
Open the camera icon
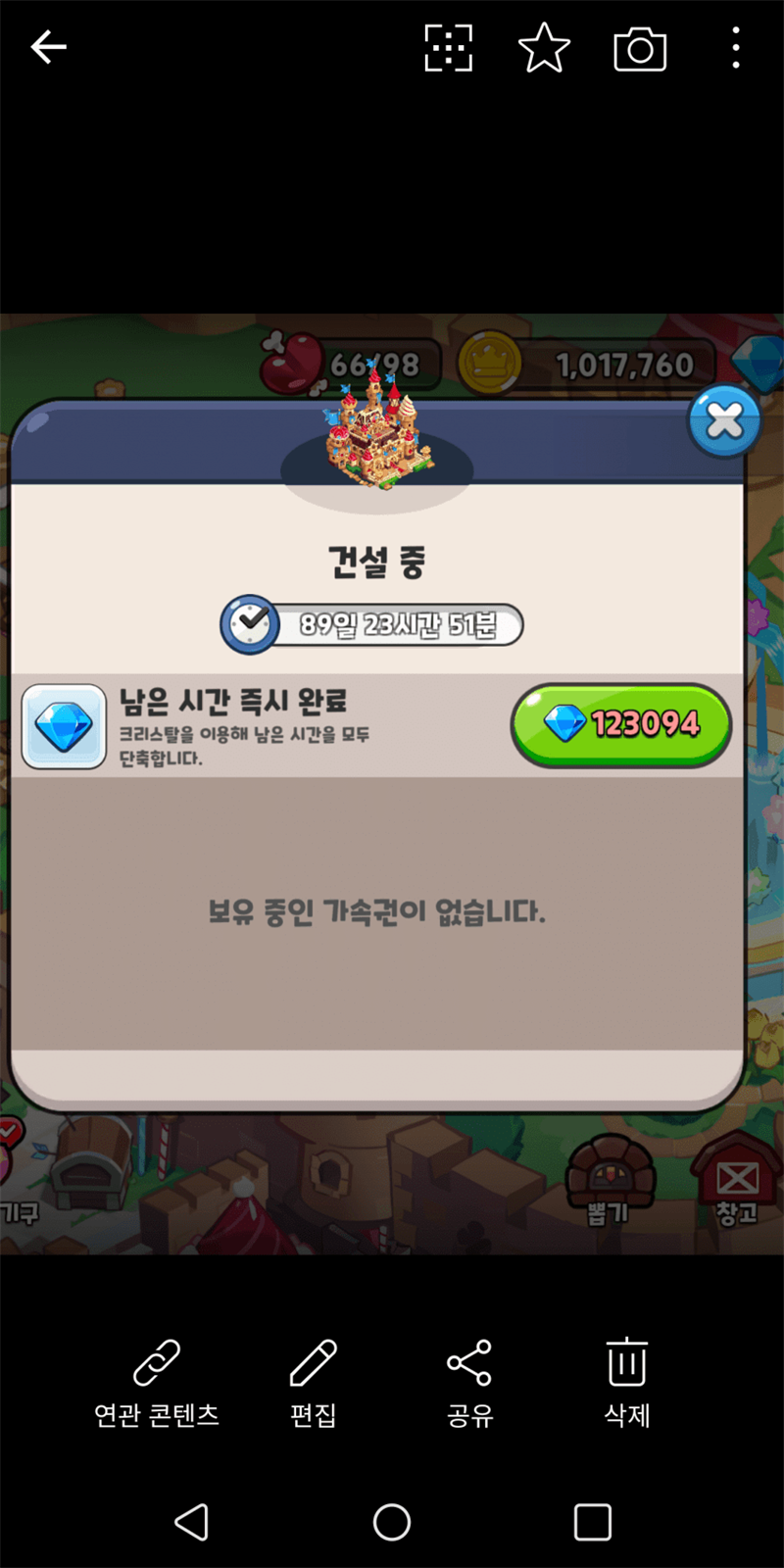(640, 48)
